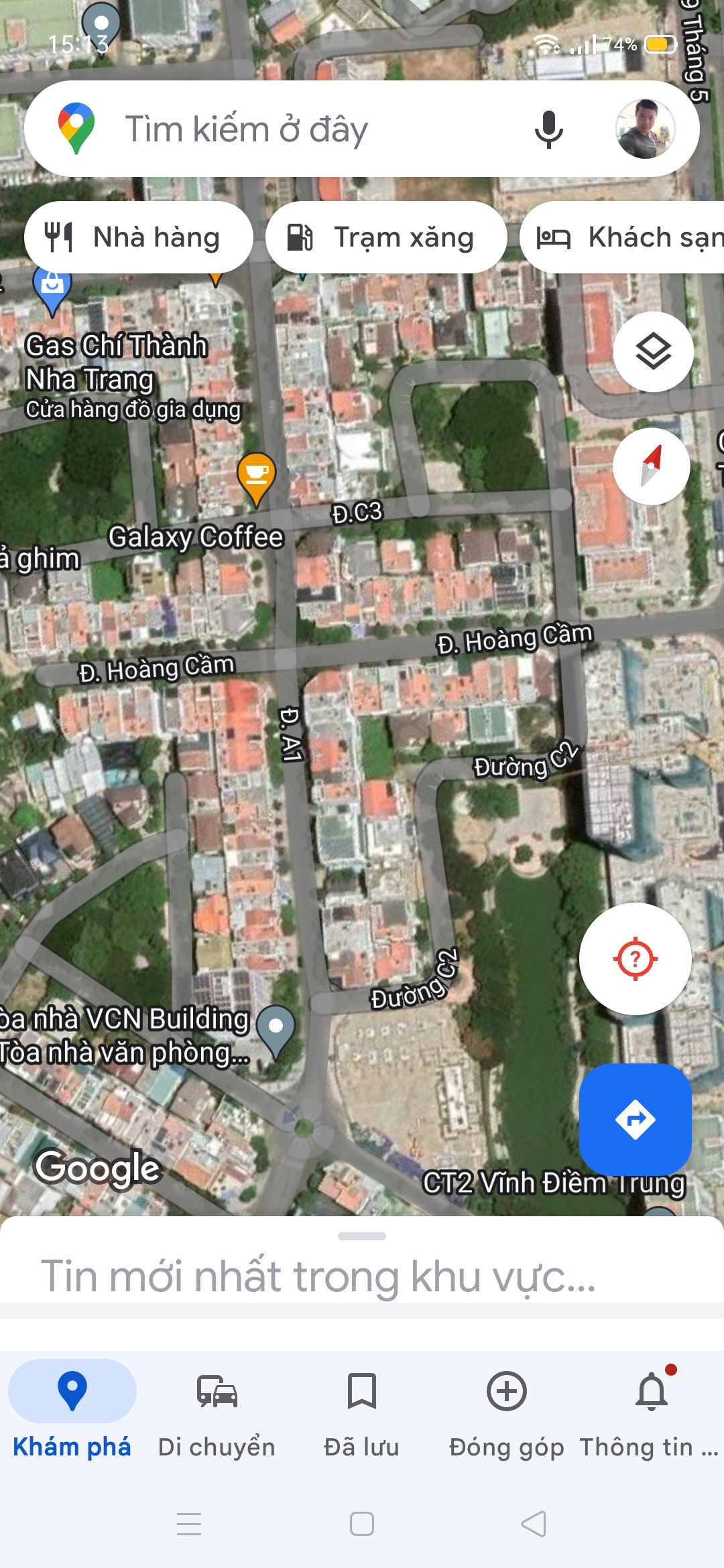
Task: Open the map layers button
Action: pyautogui.click(x=653, y=352)
